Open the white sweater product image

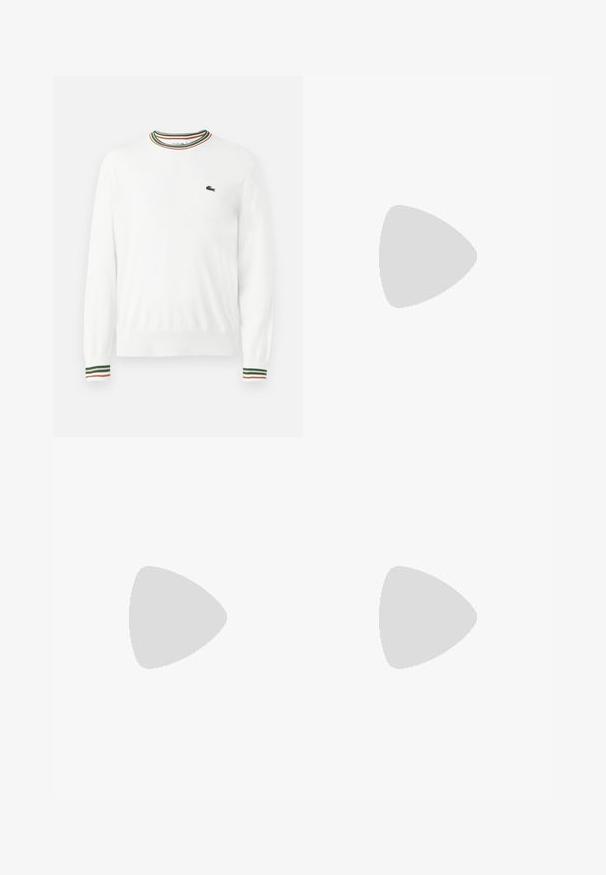point(177,256)
